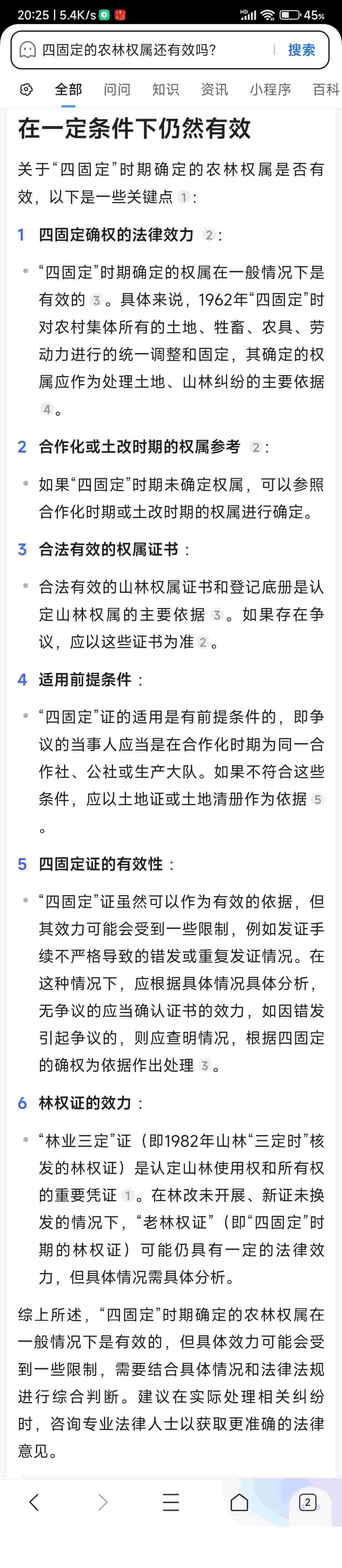Go forward to the next page
This screenshot has height=1568, width=342.
(x=102, y=1503)
